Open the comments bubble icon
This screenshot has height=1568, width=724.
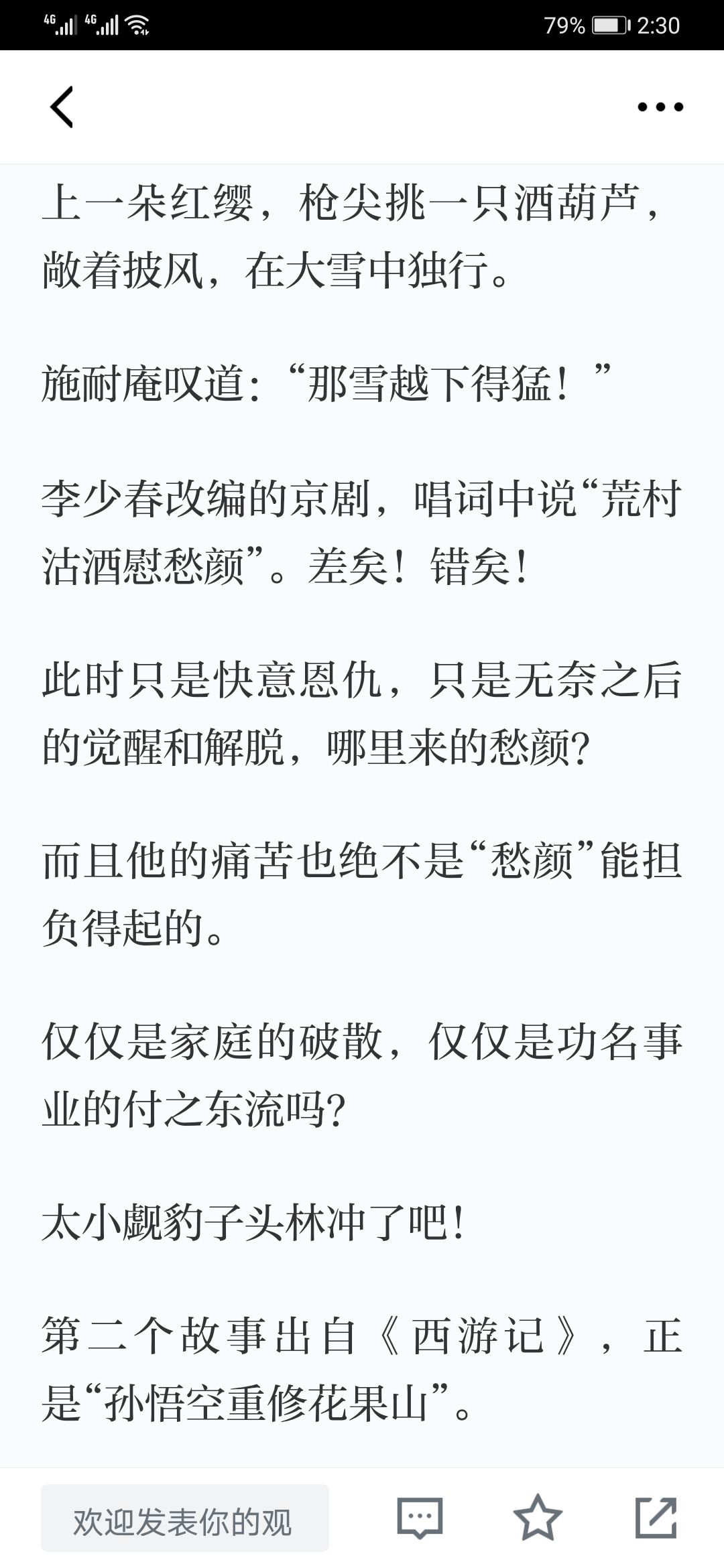pos(420,1518)
